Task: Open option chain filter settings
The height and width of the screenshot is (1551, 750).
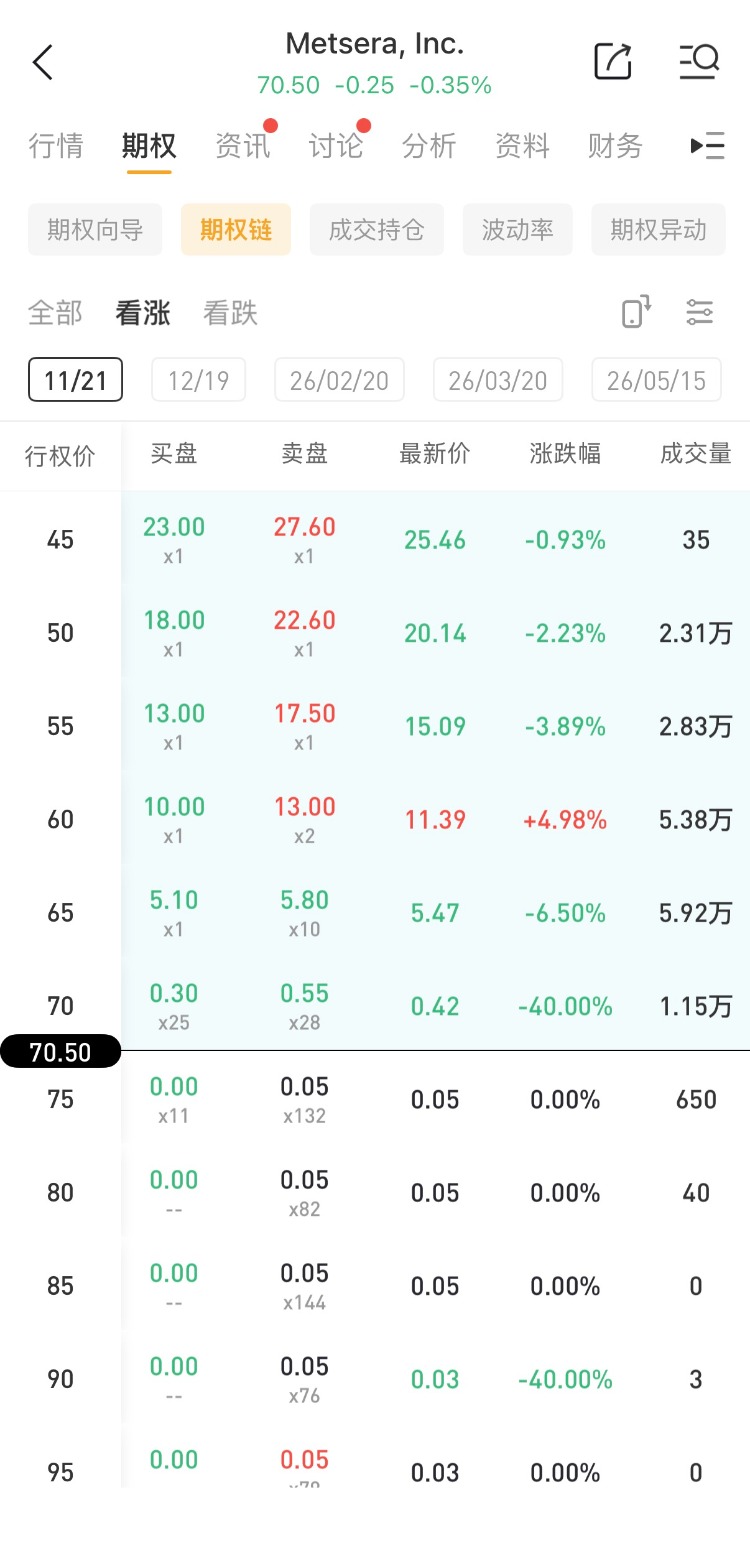Action: [699, 312]
